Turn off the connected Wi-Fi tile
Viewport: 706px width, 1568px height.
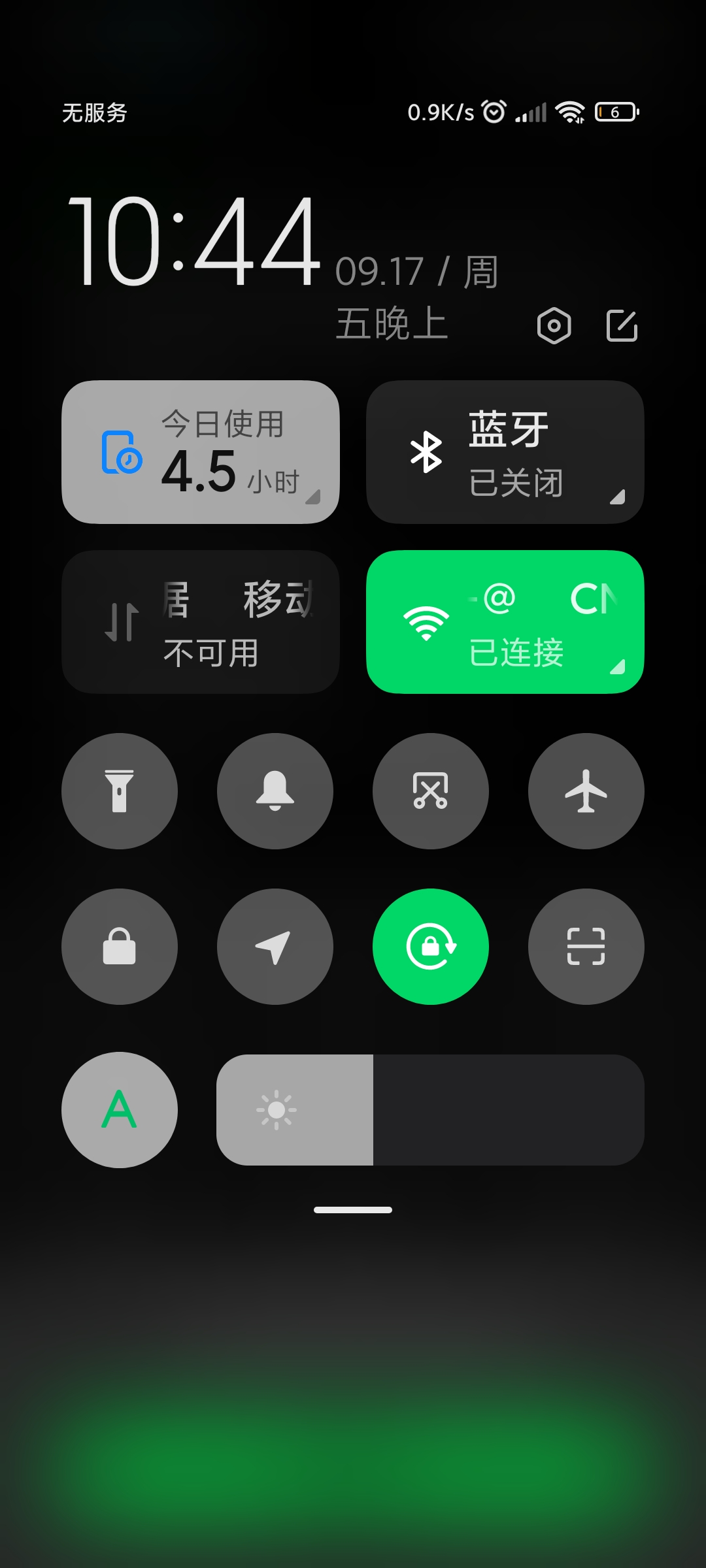[505, 622]
